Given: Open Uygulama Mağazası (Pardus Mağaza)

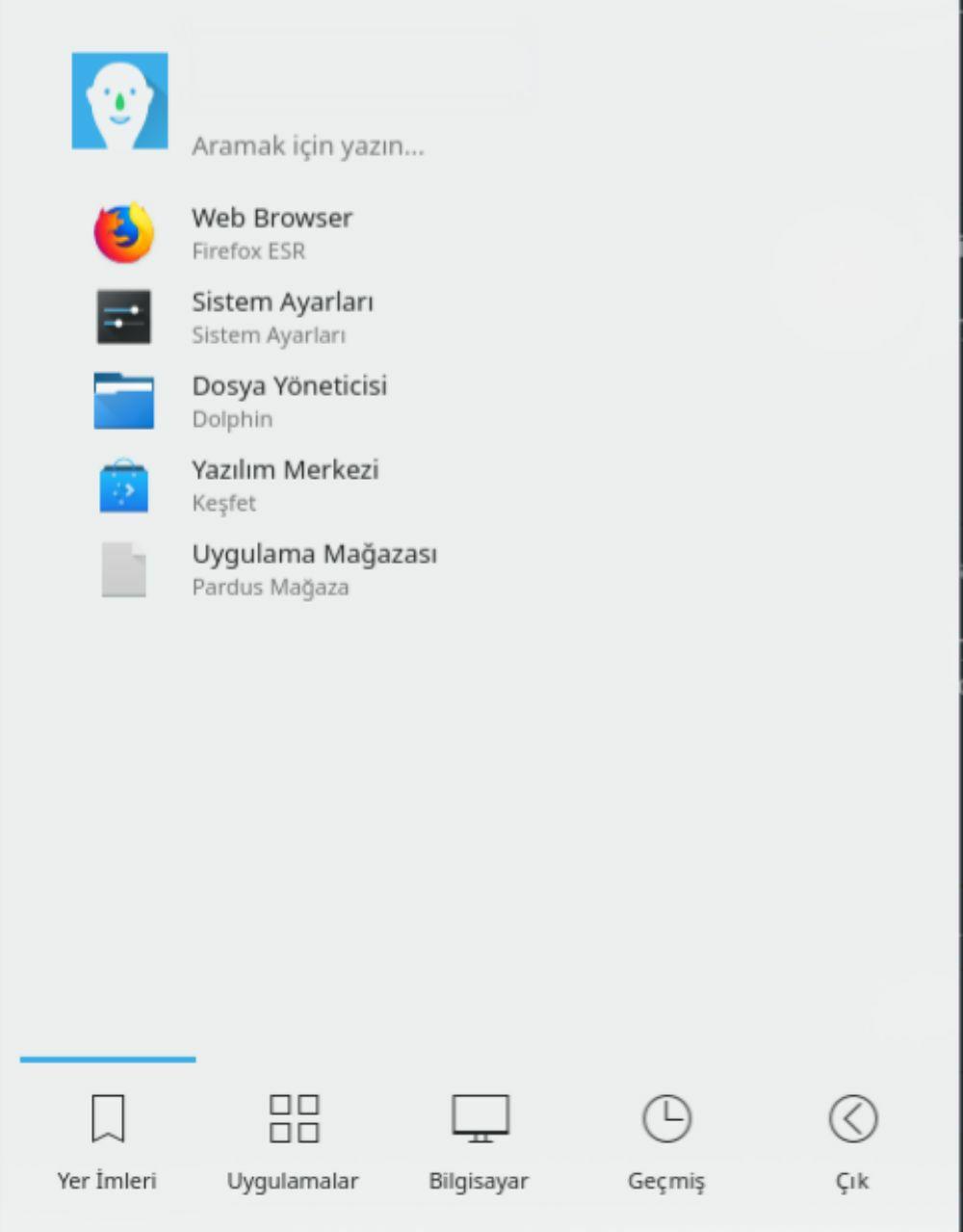Looking at the screenshot, I should pos(313,568).
